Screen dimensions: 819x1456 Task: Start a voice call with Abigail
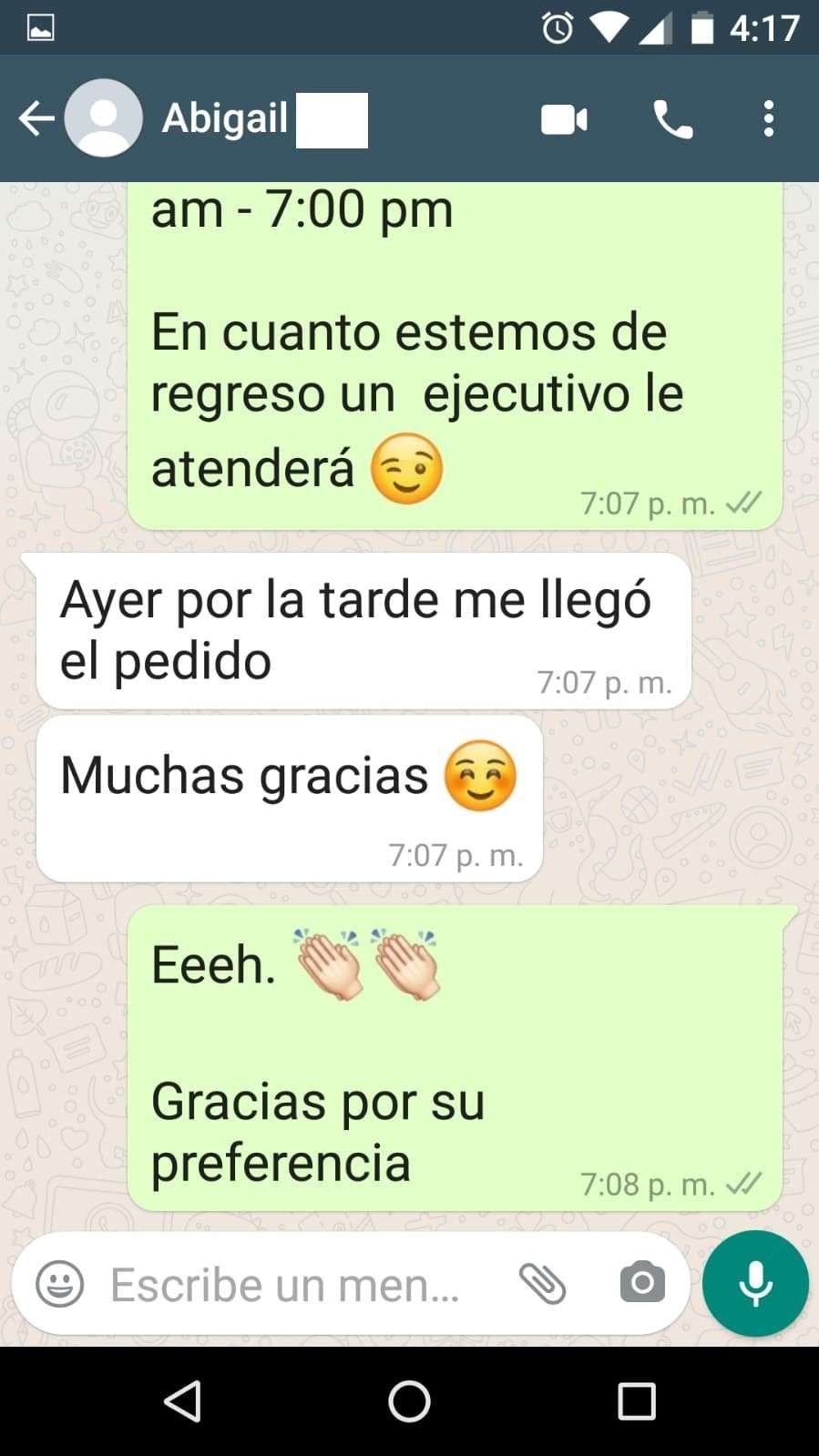click(x=673, y=119)
